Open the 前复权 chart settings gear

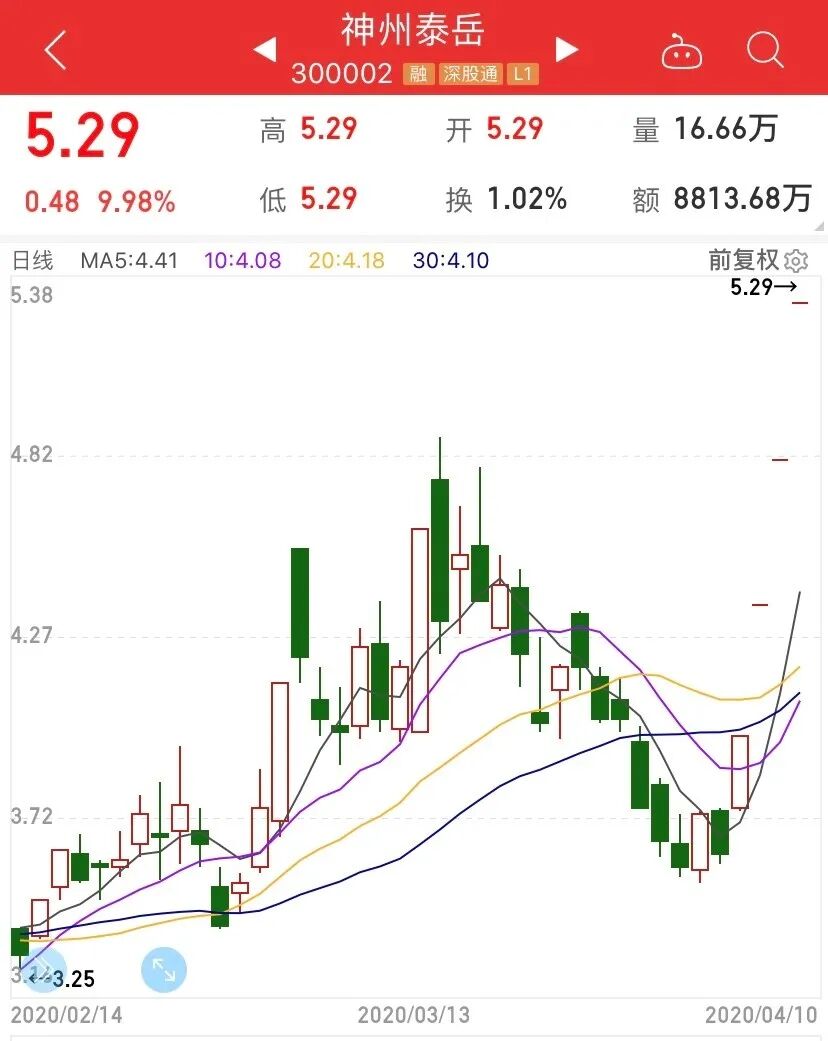coord(796,262)
